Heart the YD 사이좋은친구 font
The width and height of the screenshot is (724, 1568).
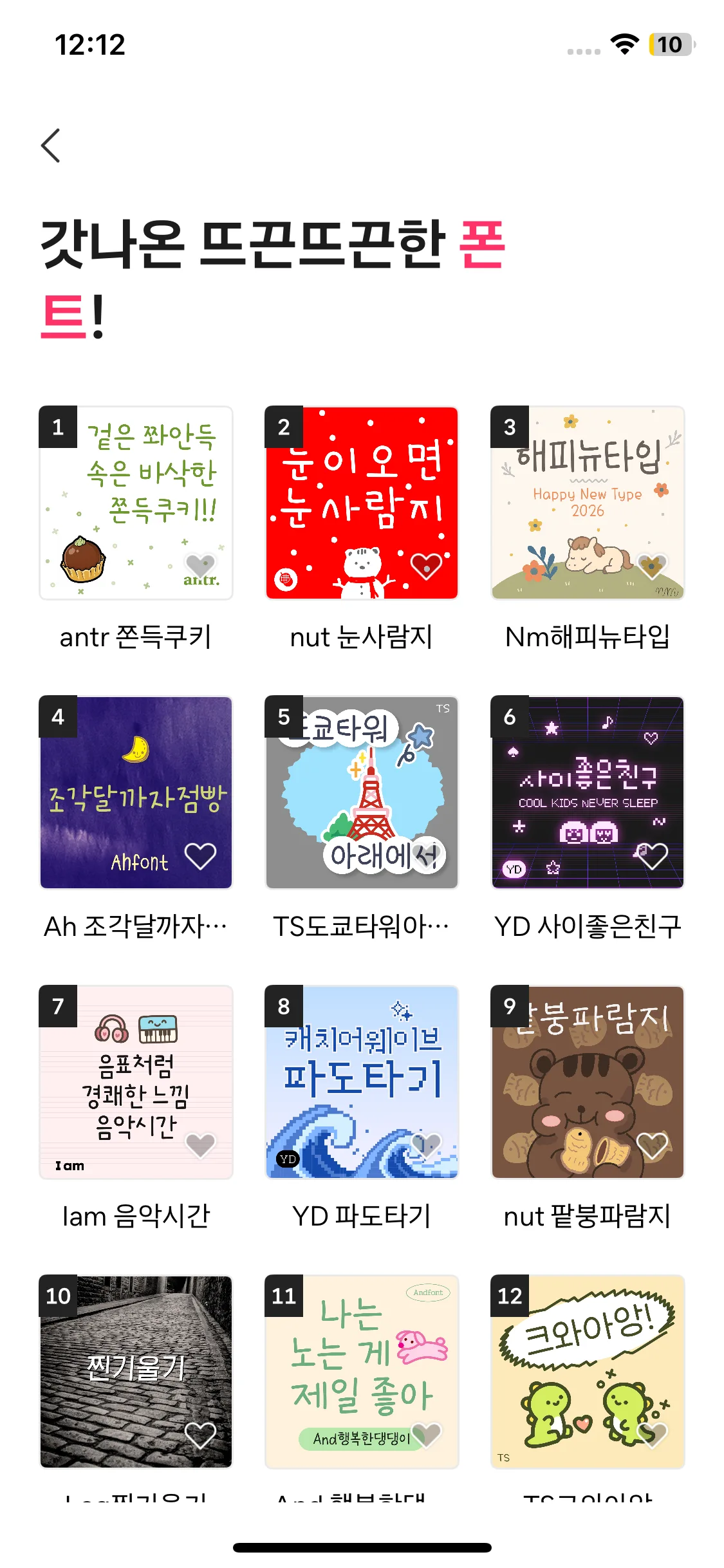tap(651, 856)
